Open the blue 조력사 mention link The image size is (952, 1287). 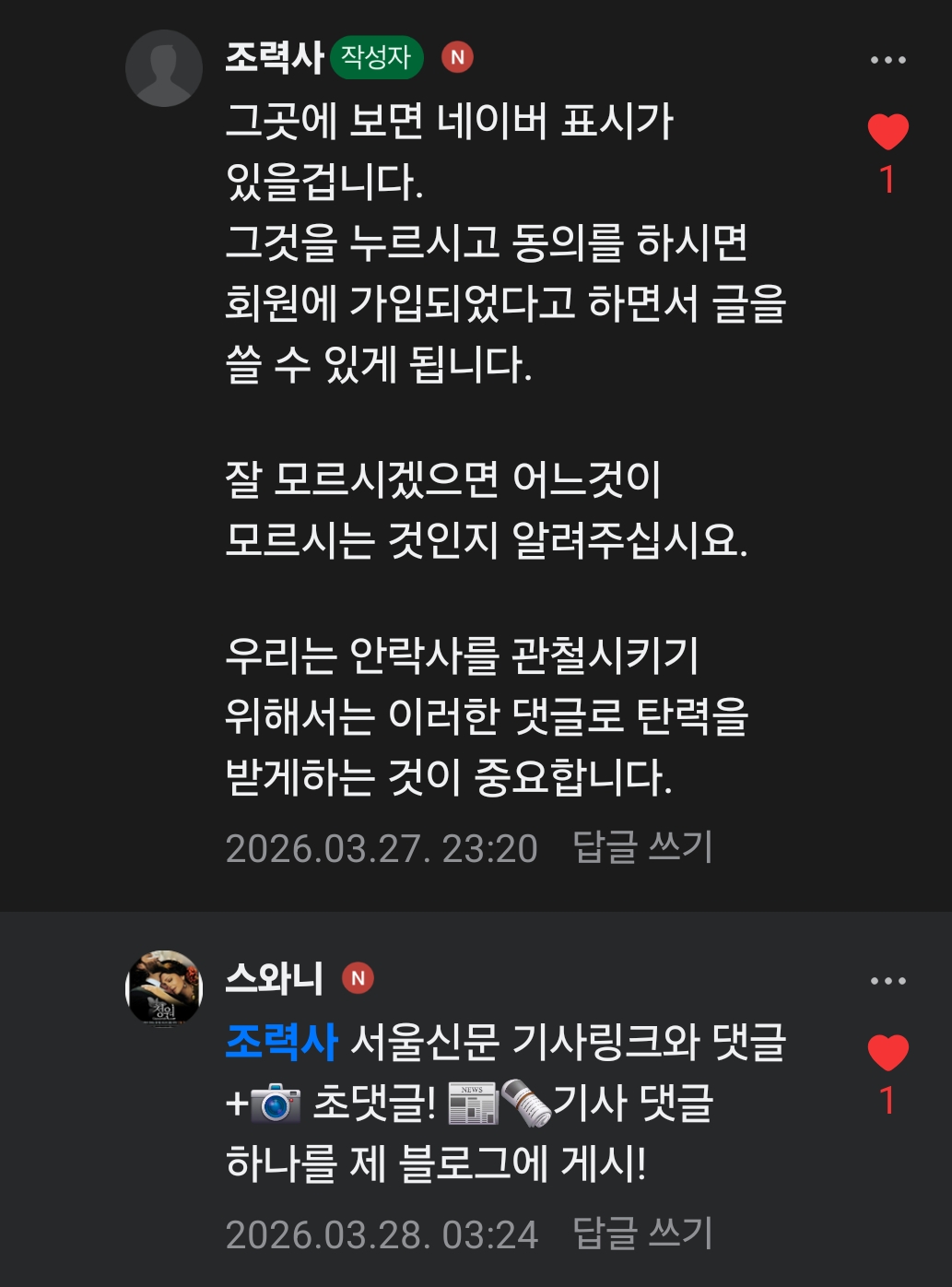click(281, 1042)
